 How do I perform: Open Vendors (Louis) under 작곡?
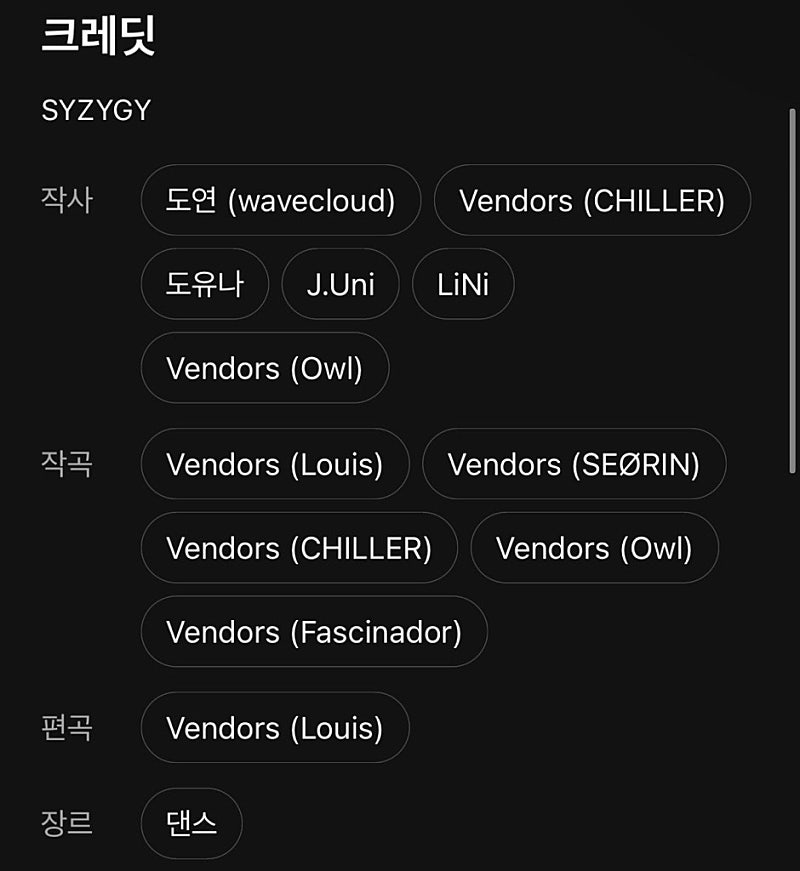[x=274, y=465]
